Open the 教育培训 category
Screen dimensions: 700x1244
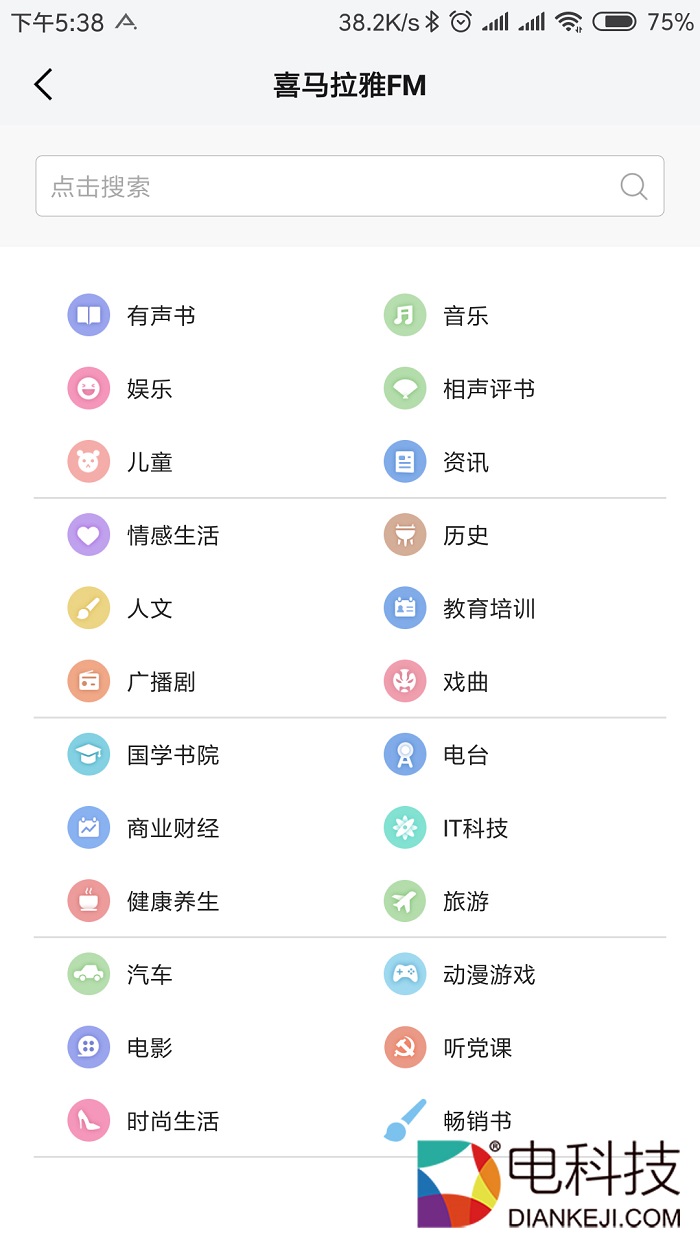pos(488,608)
